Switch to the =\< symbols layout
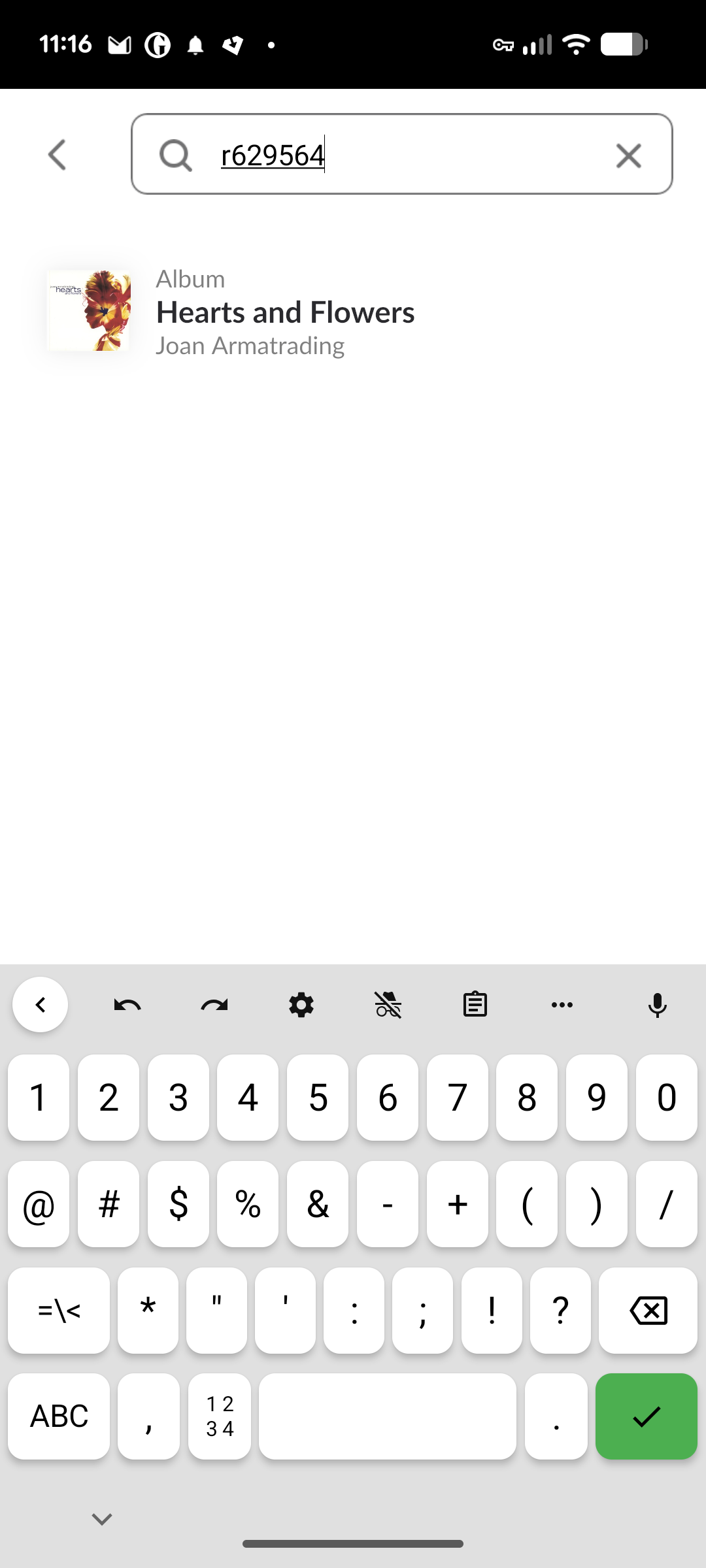Screen dimensions: 706x1568 point(59,1311)
